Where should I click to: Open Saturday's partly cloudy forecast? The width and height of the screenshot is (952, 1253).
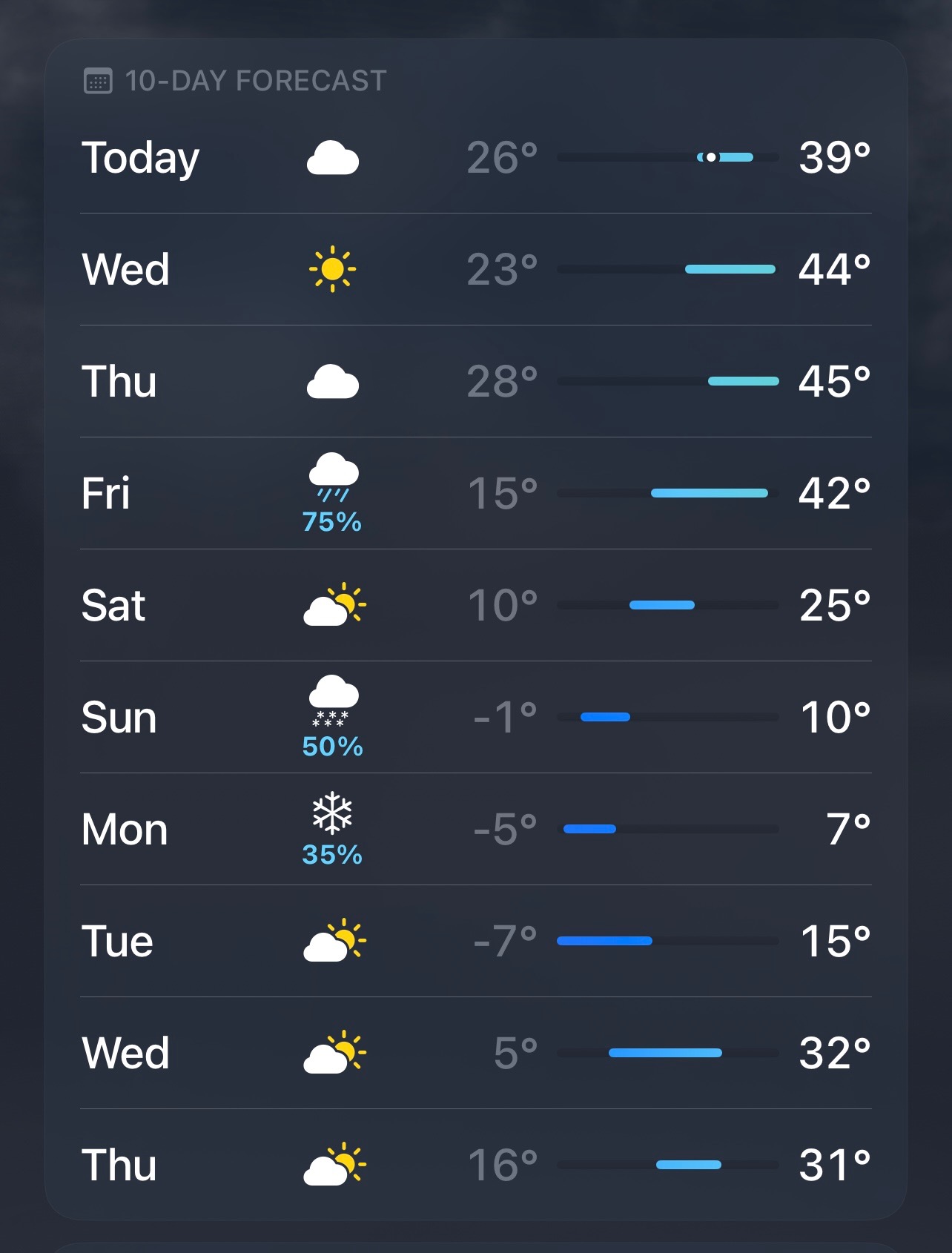[475, 605]
